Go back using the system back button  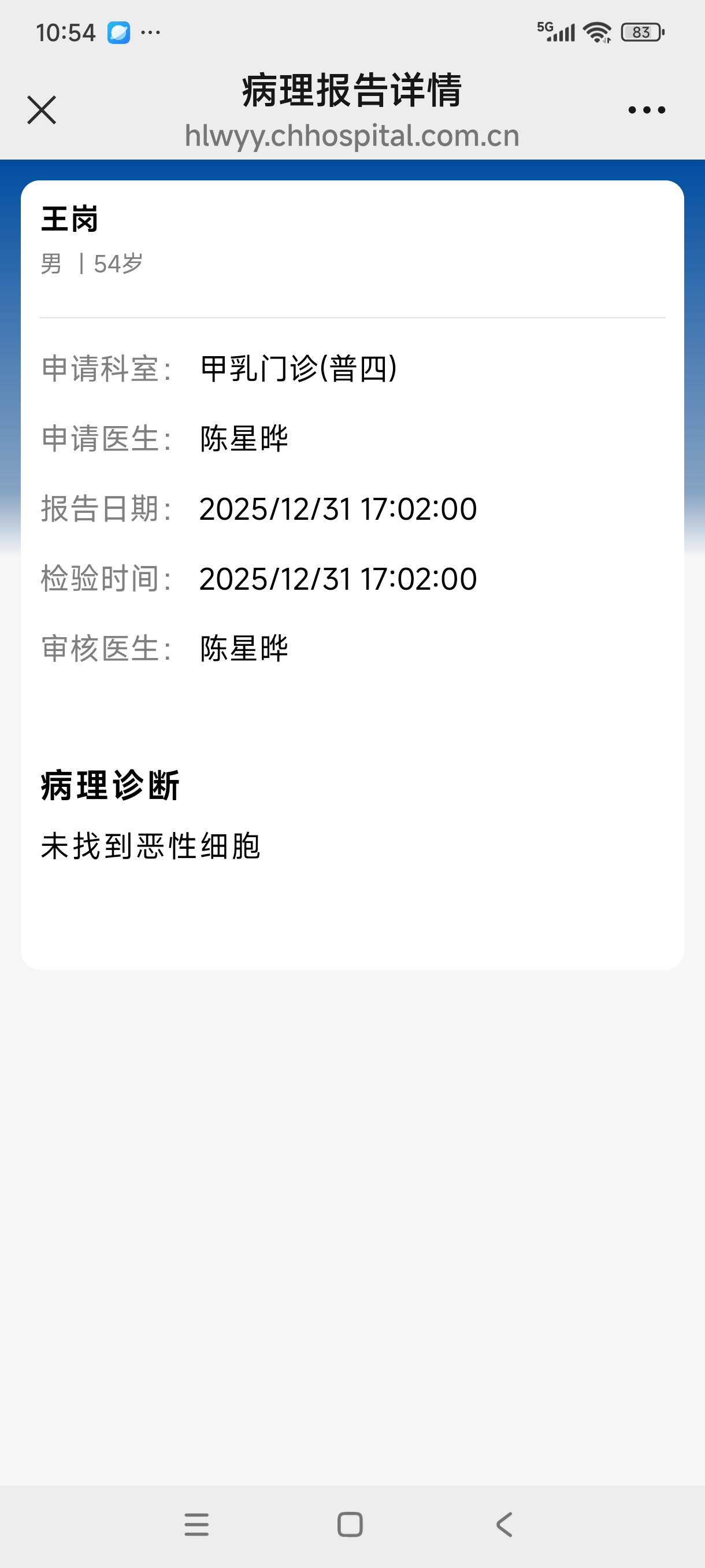pyautogui.click(x=504, y=1525)
